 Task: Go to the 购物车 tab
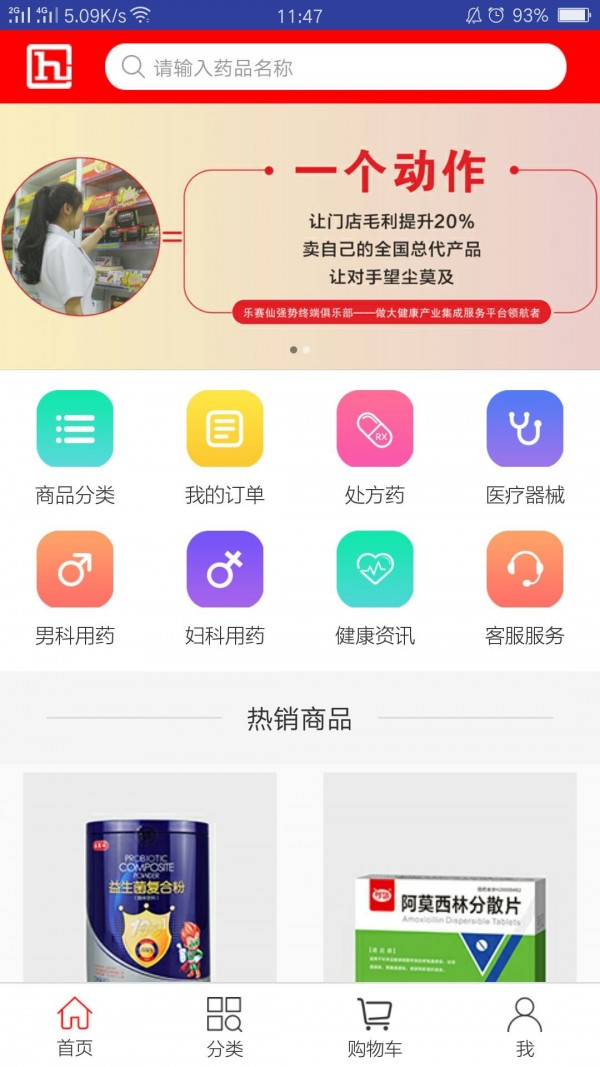coord(375,1026)
